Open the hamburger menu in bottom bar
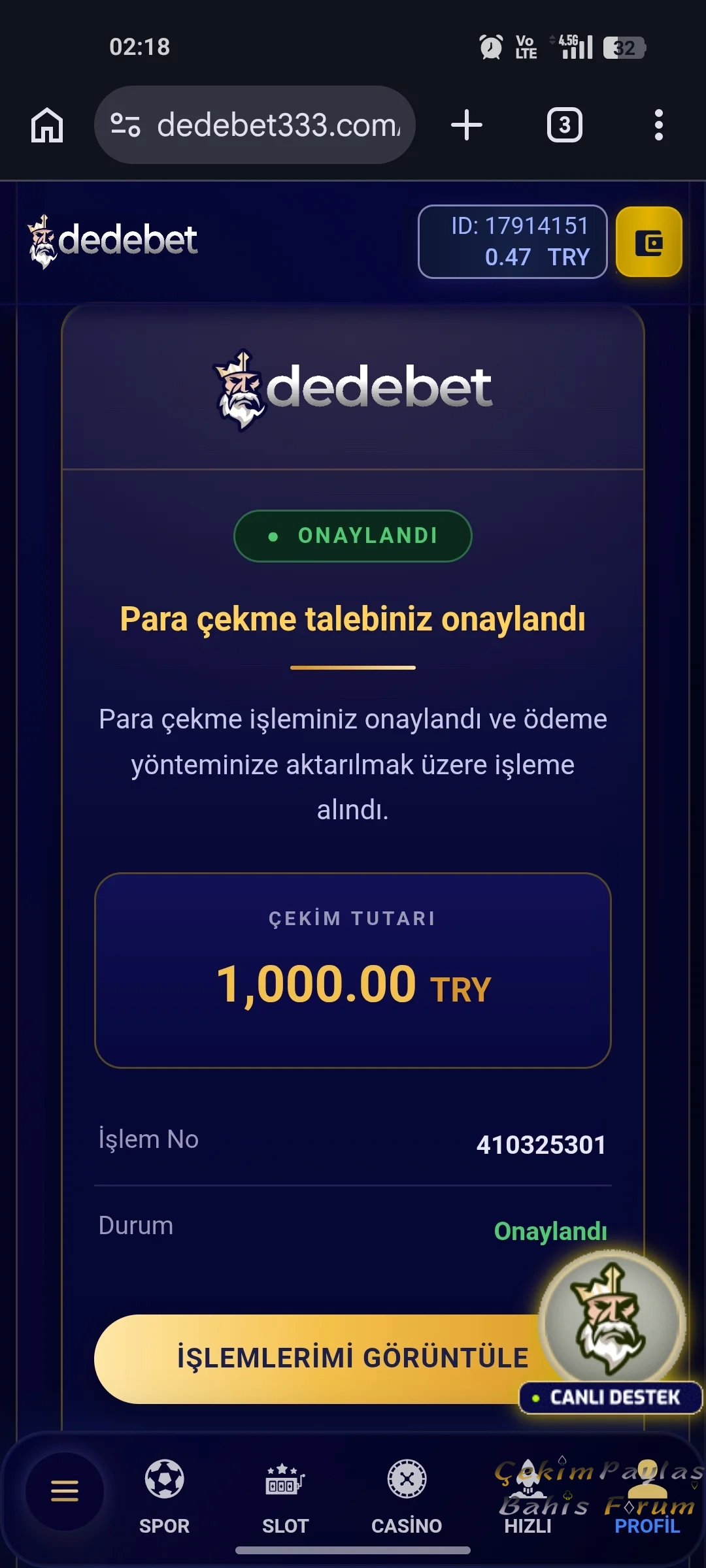This screenshot has height=1568, width=706. [65, 1491]
